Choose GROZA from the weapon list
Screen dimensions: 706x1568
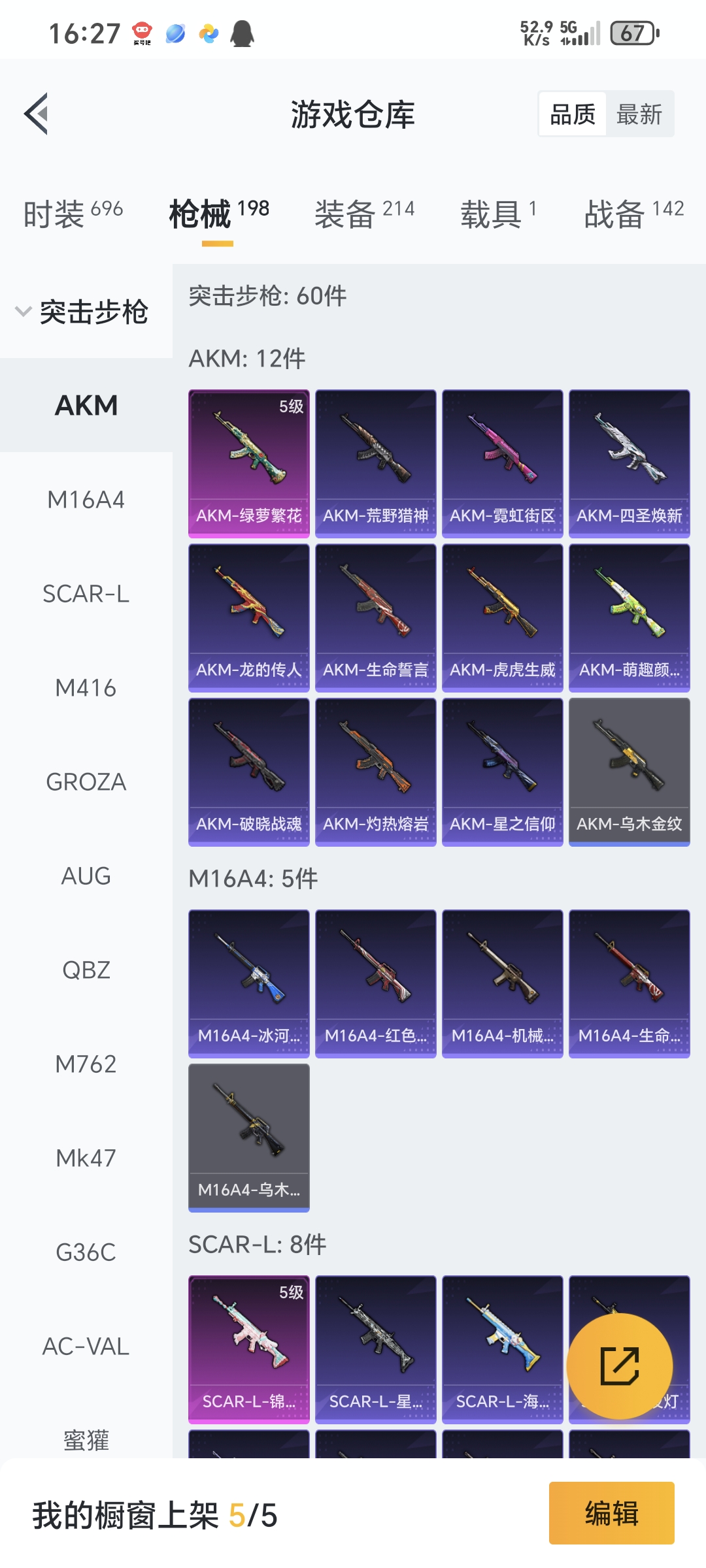tap(86, 782)
